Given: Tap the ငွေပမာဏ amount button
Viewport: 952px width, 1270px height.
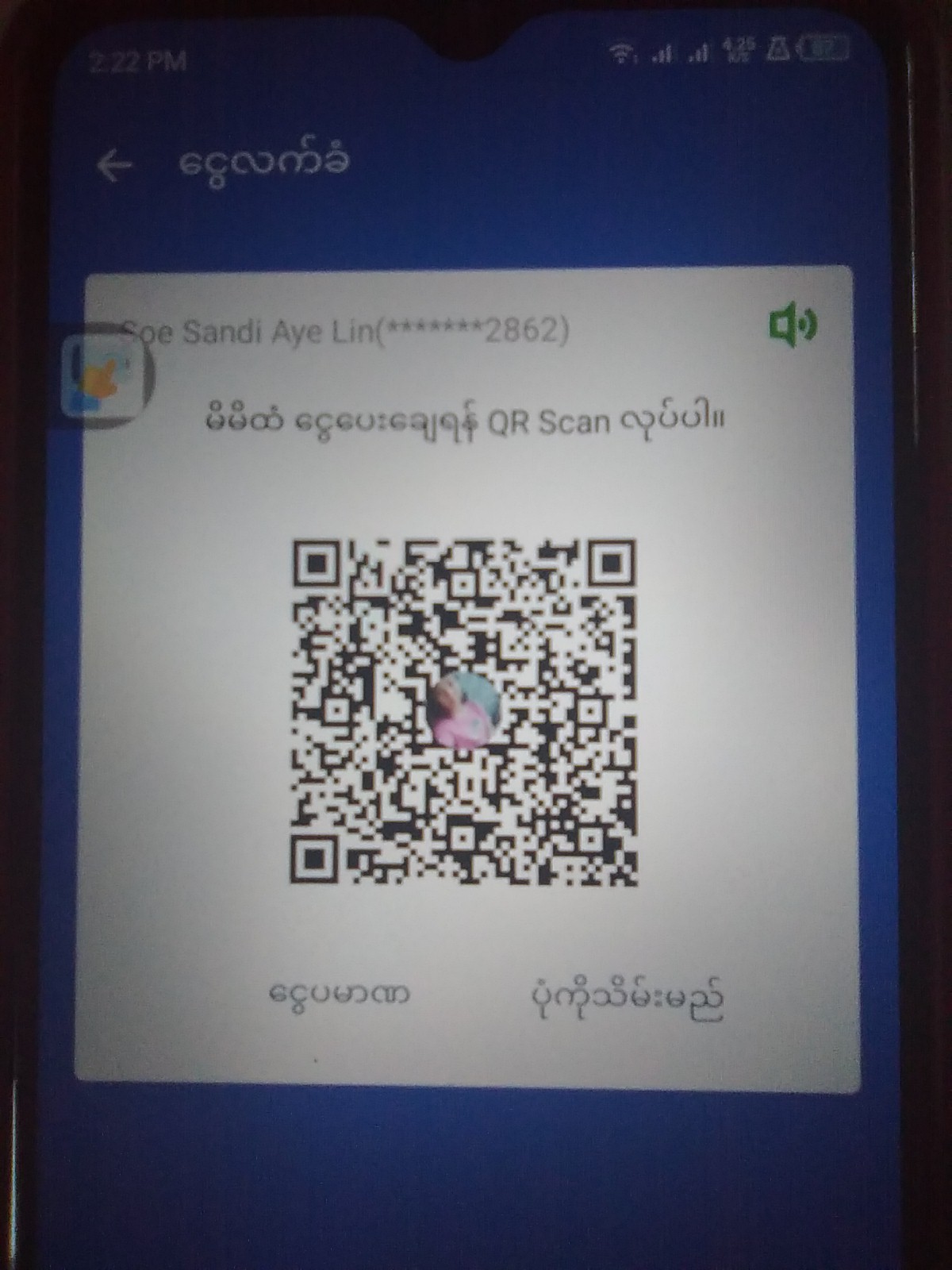Looking at the screenshot, I should point(339,994).
